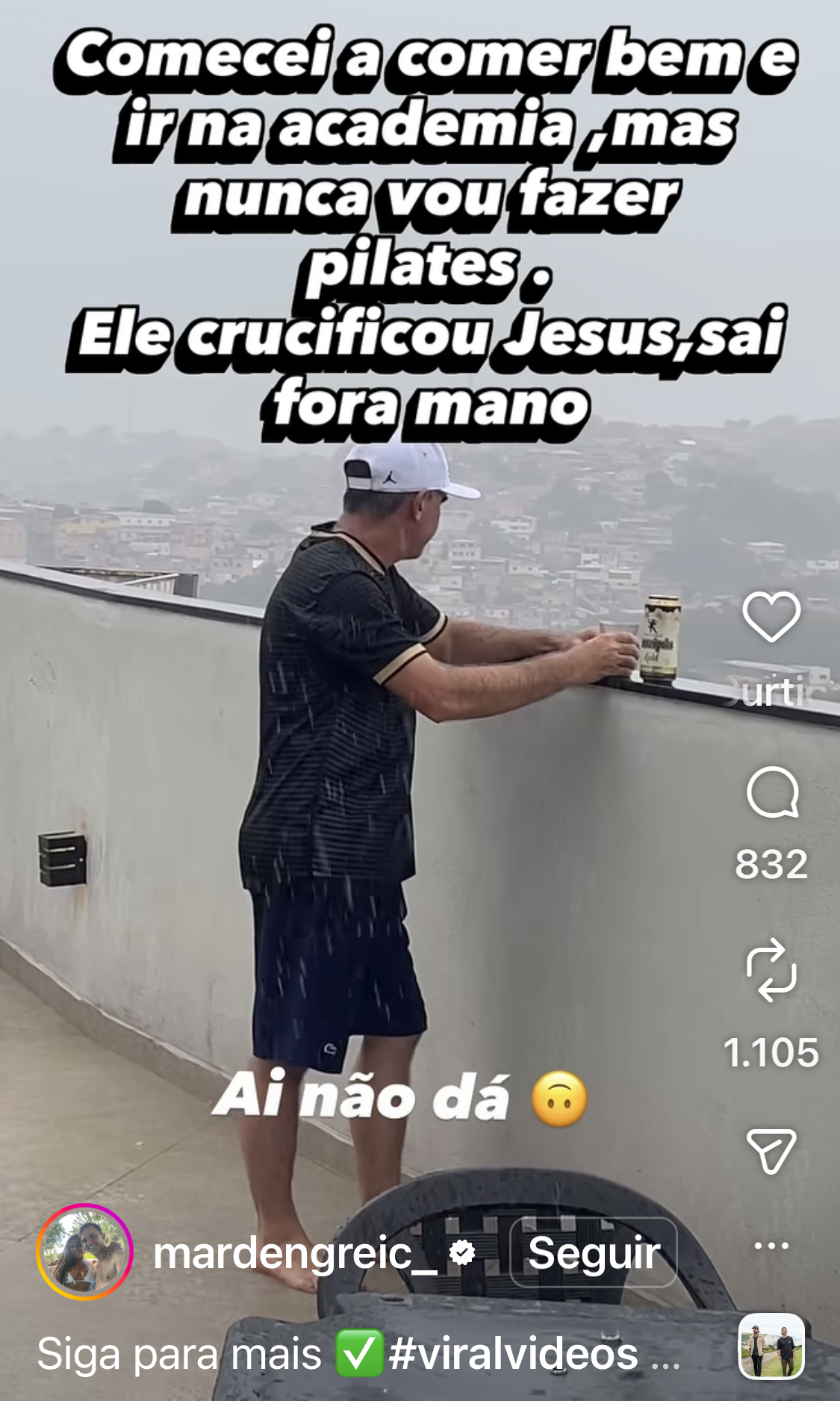
Task: Open the #viralvideos hashtag
Action: [x=514, y=1353]
